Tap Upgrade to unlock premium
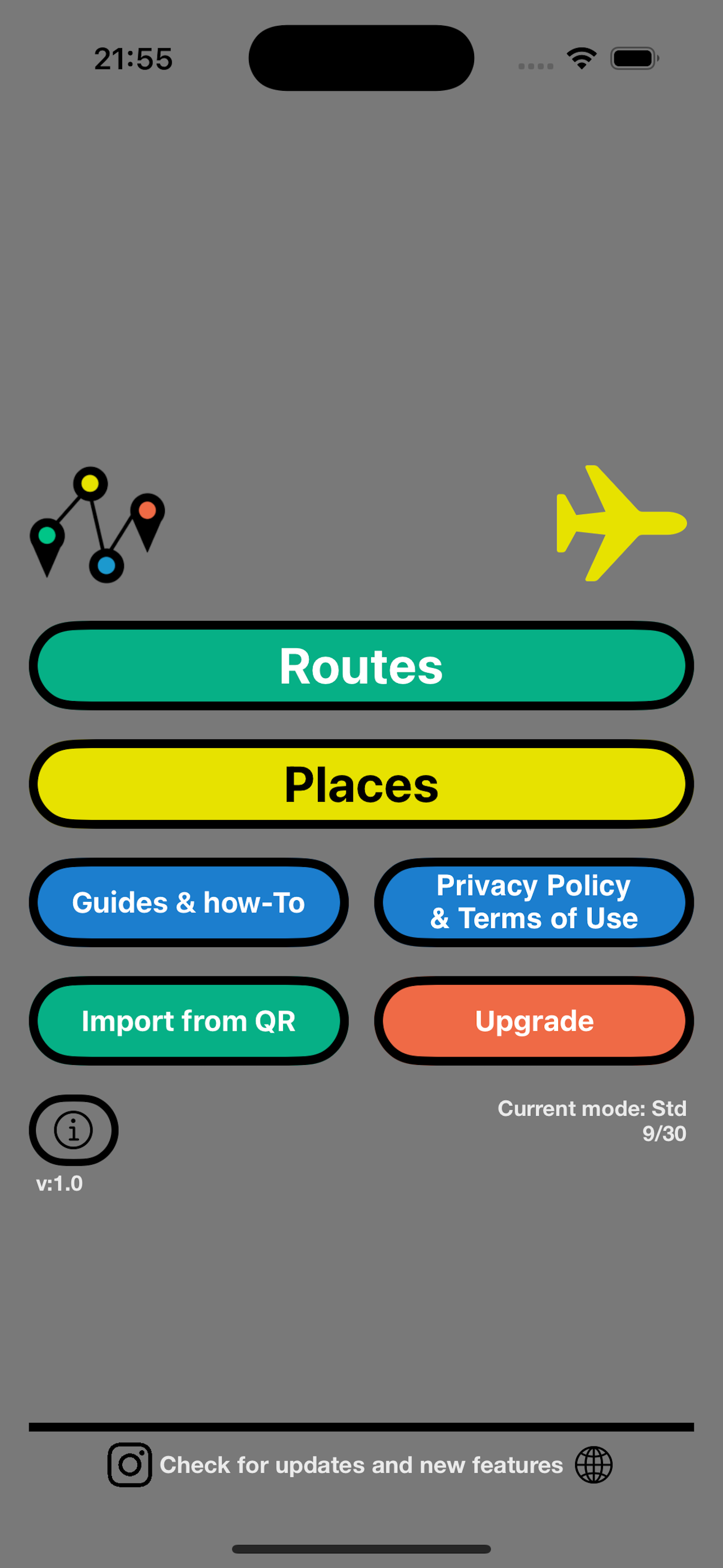Screen dimensions: 723x1568 pyautogui.click(x=533, y=1021)
